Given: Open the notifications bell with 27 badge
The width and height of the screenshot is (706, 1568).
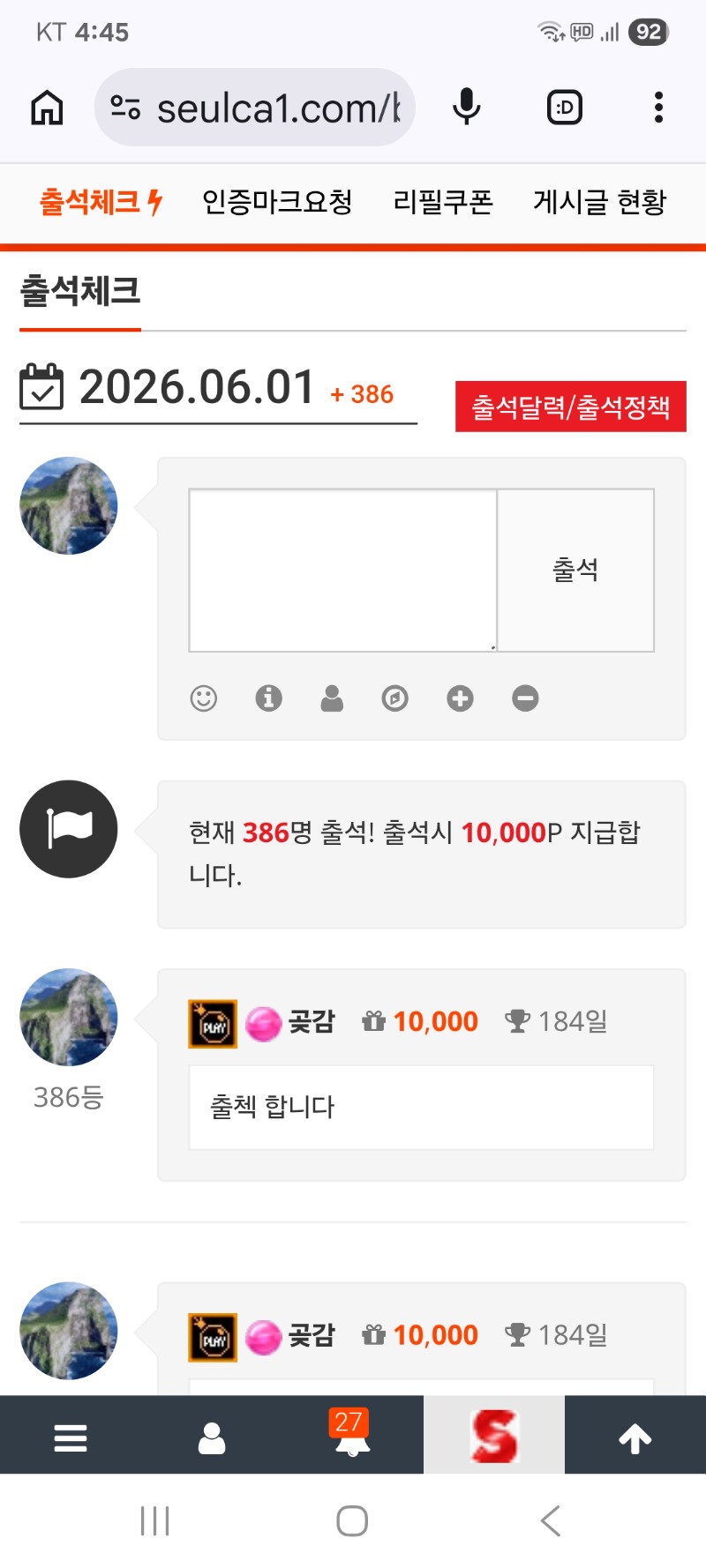Looking at the screenshot, I should pos(352,1434).
